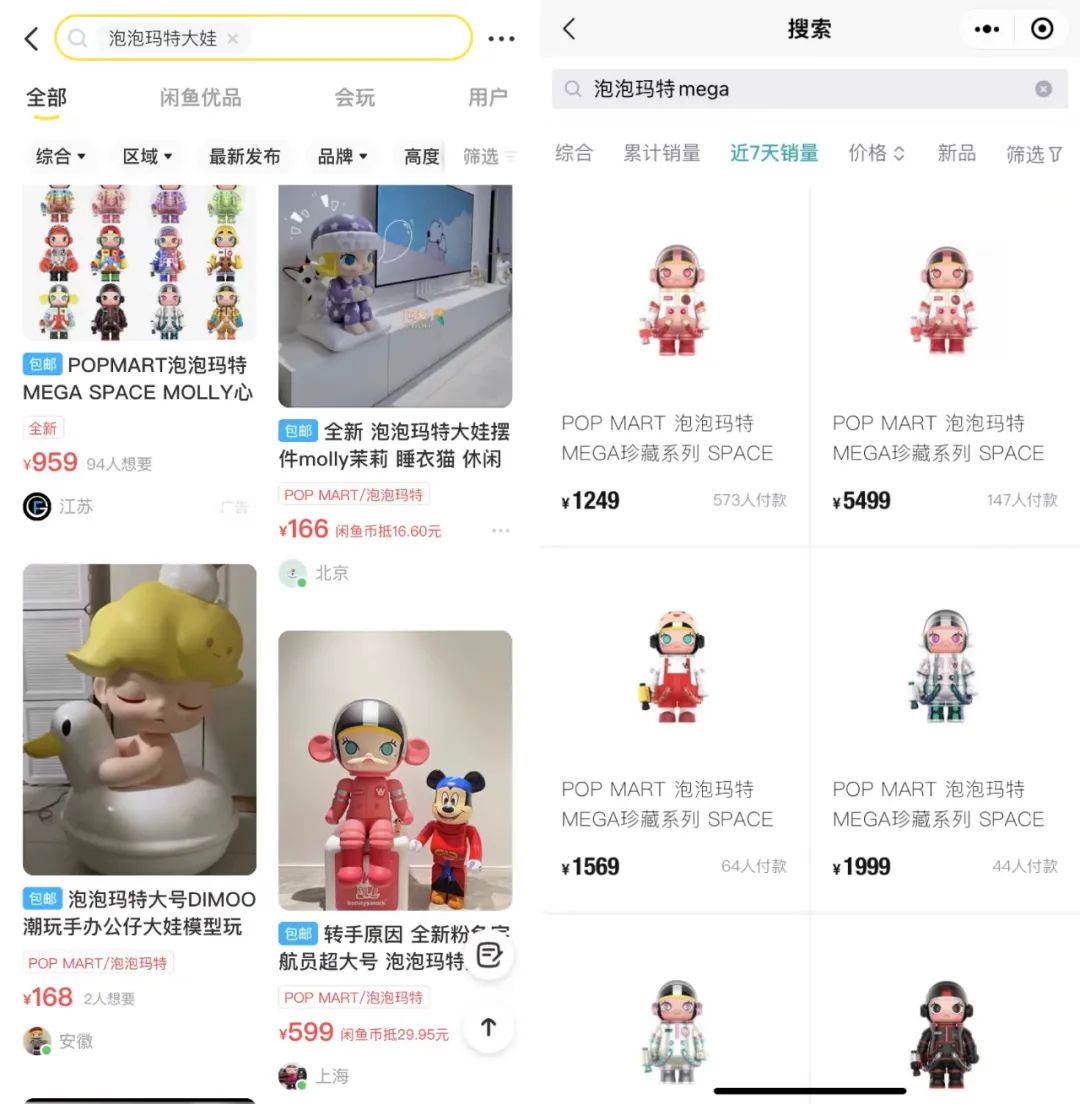Show the 新品 results
Screen dimensions: 1080x1104
[956, 153]
